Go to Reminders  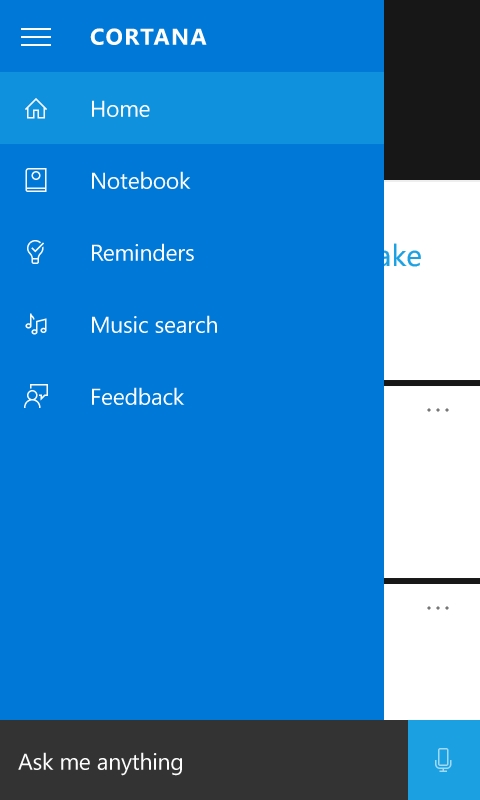pyautogui.click(x=192, y=253)
